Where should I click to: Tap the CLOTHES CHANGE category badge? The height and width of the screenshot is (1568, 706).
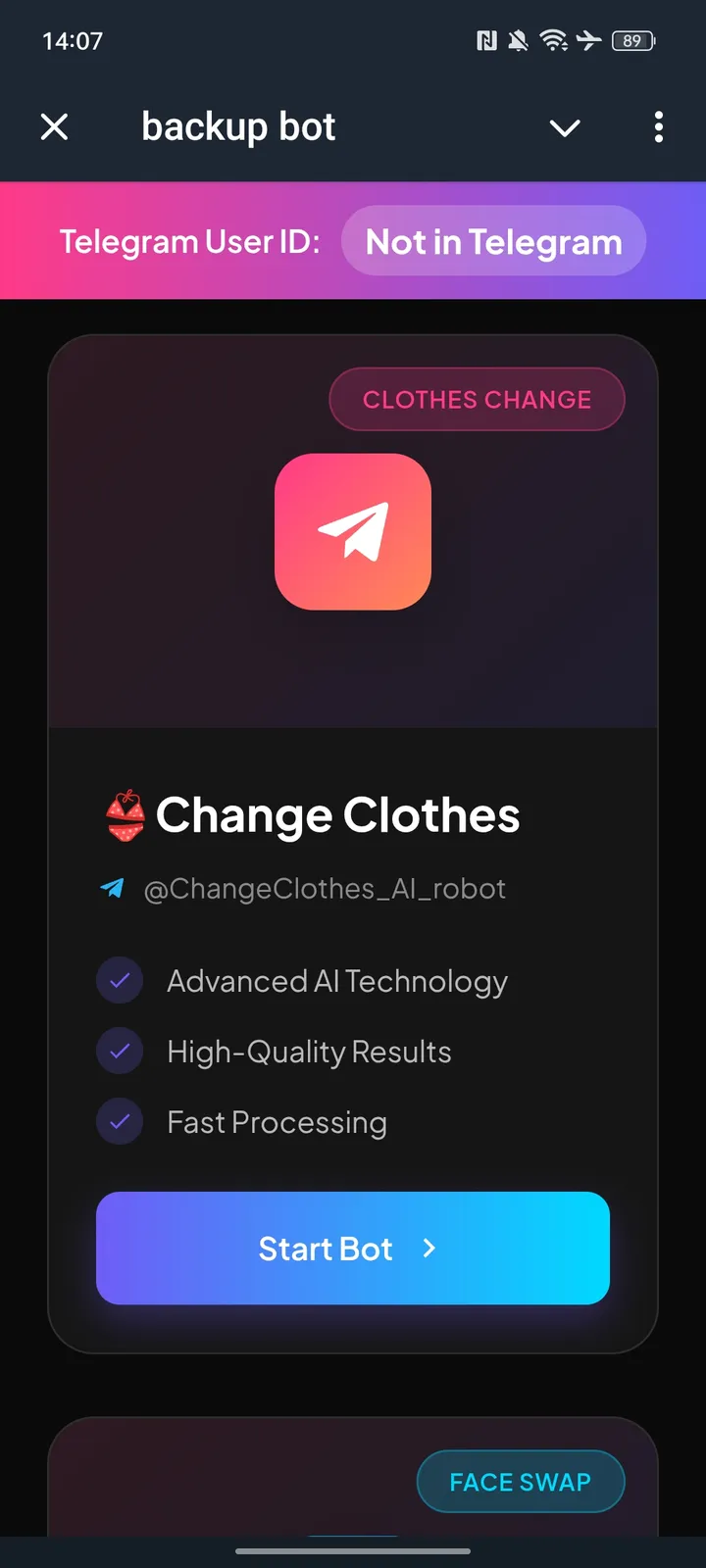pyautogui.click(x=477, y=399)
